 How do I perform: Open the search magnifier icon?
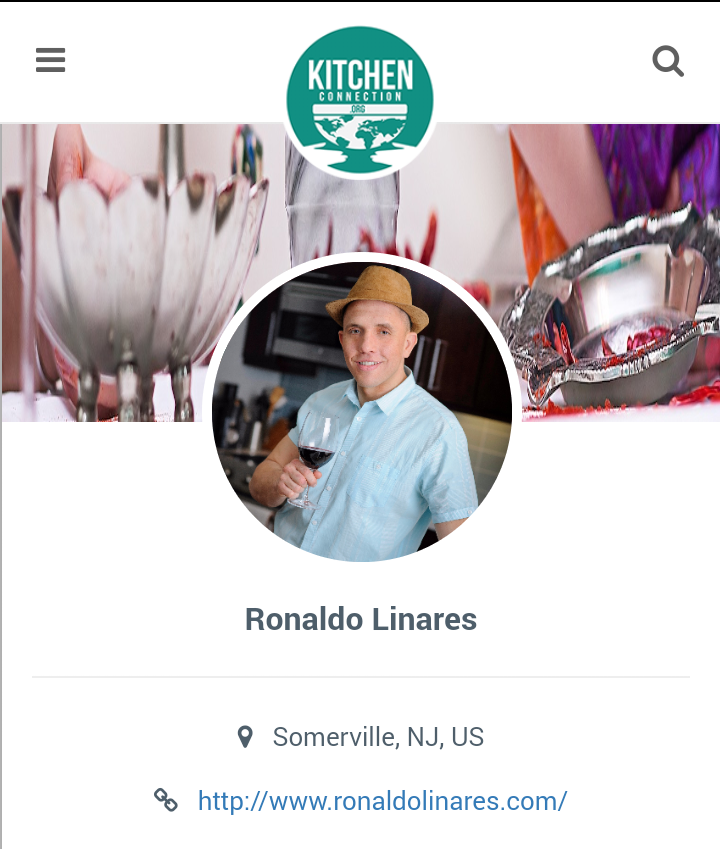pyautogui.click(x=668, y=62)
